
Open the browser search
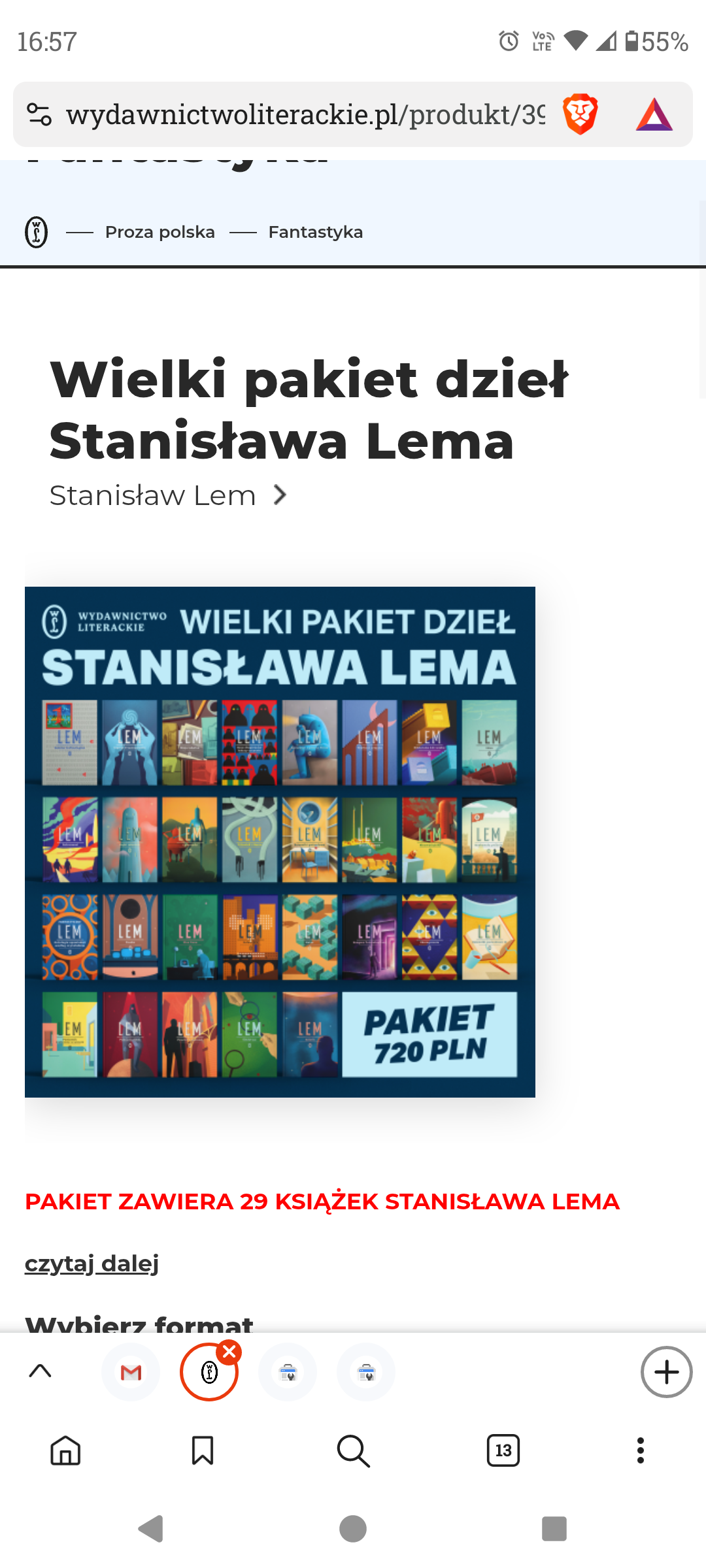(x=353, y=1451)
